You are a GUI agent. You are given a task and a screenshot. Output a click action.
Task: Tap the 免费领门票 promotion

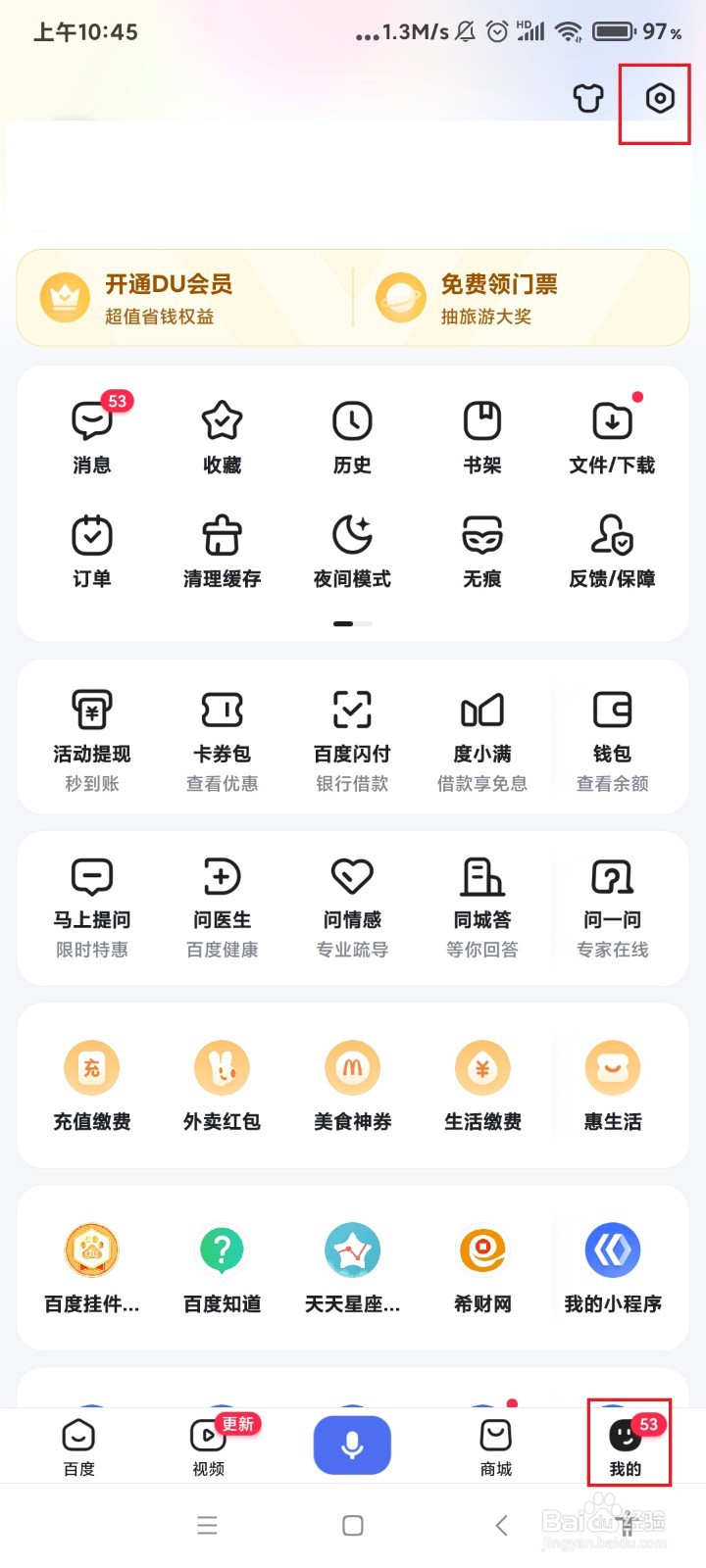click(x=520, y=298)
